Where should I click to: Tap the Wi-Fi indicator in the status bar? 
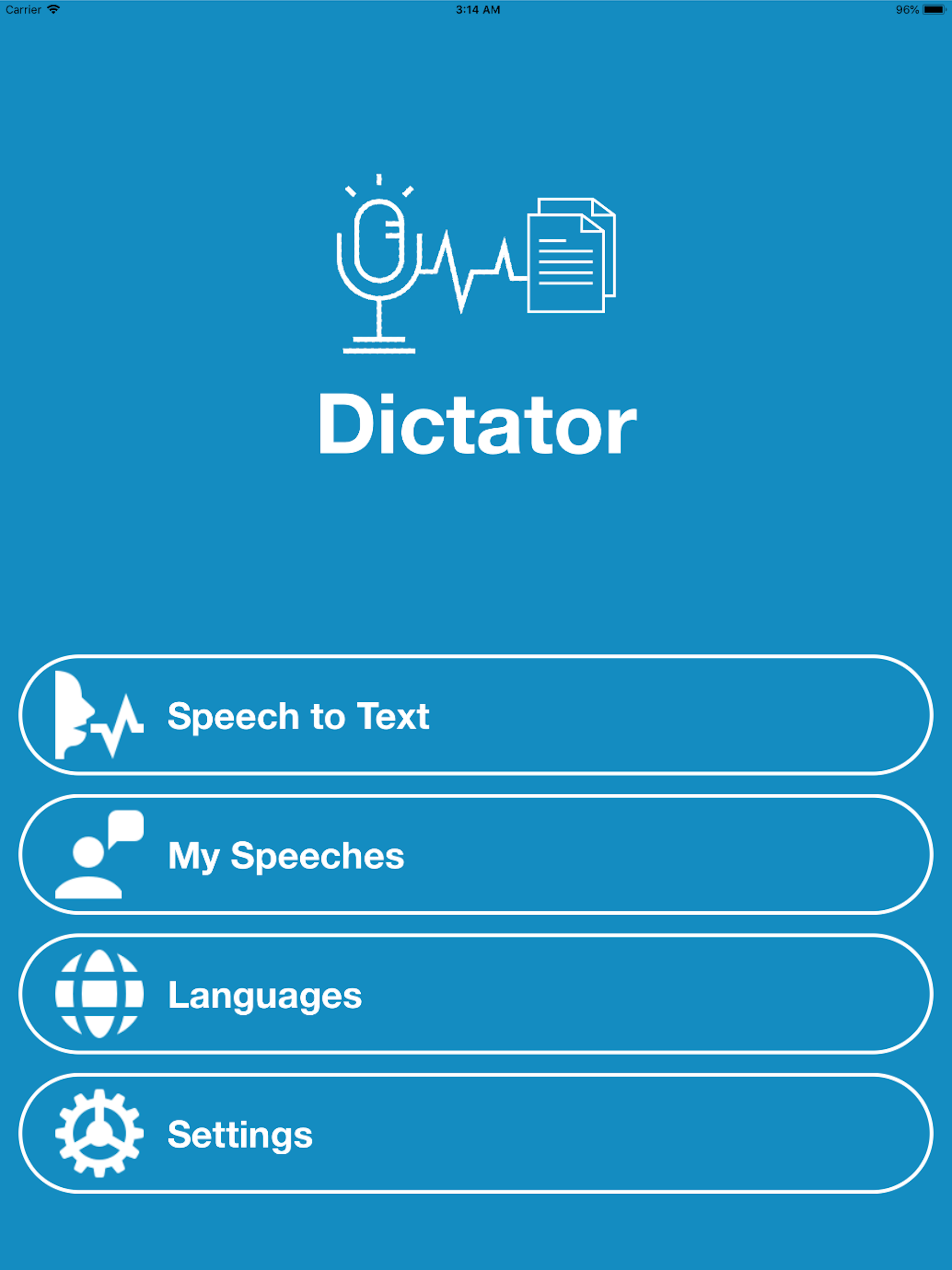point(54,9)
